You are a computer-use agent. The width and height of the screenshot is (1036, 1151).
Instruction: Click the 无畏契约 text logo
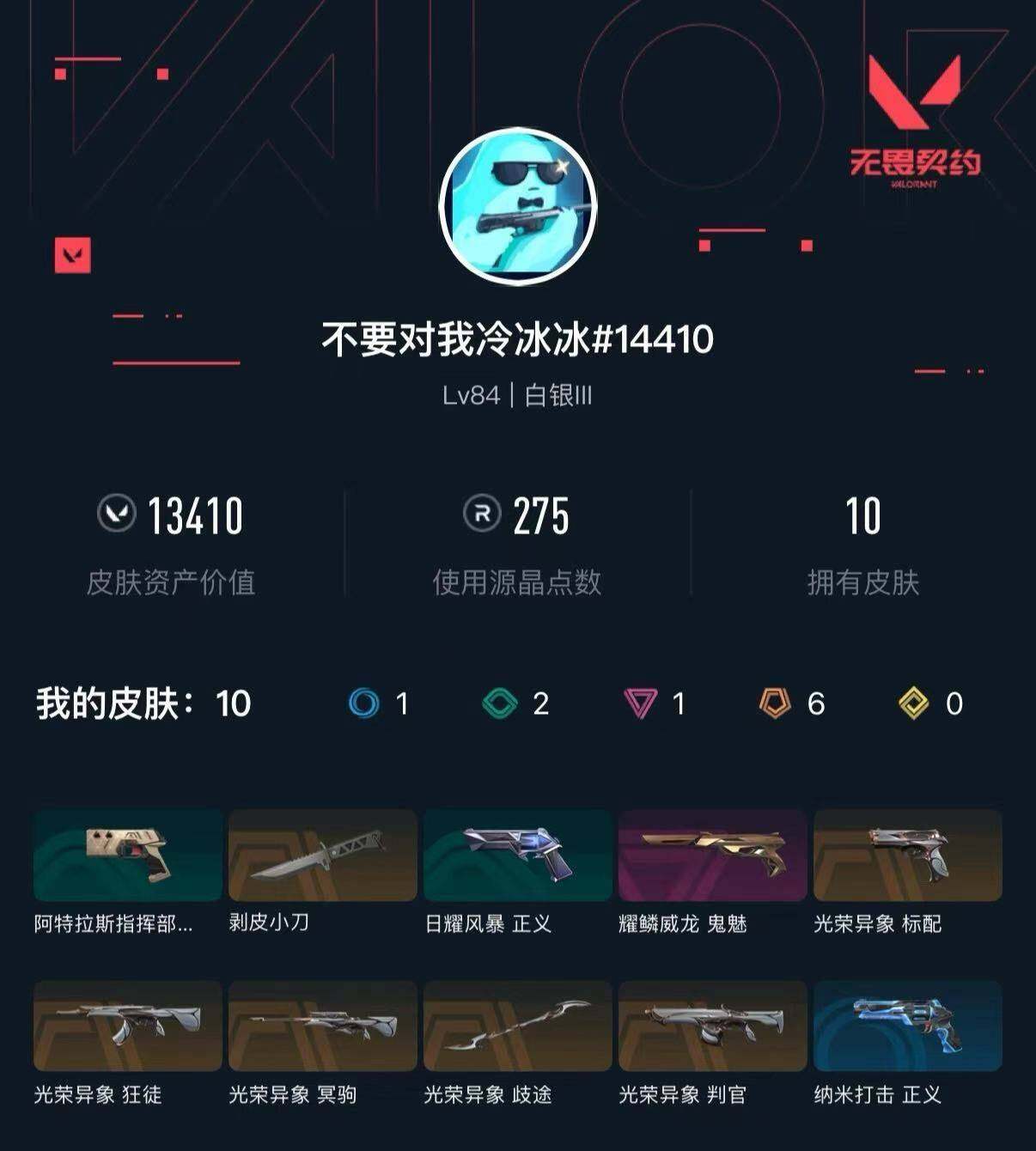(914, 161)
